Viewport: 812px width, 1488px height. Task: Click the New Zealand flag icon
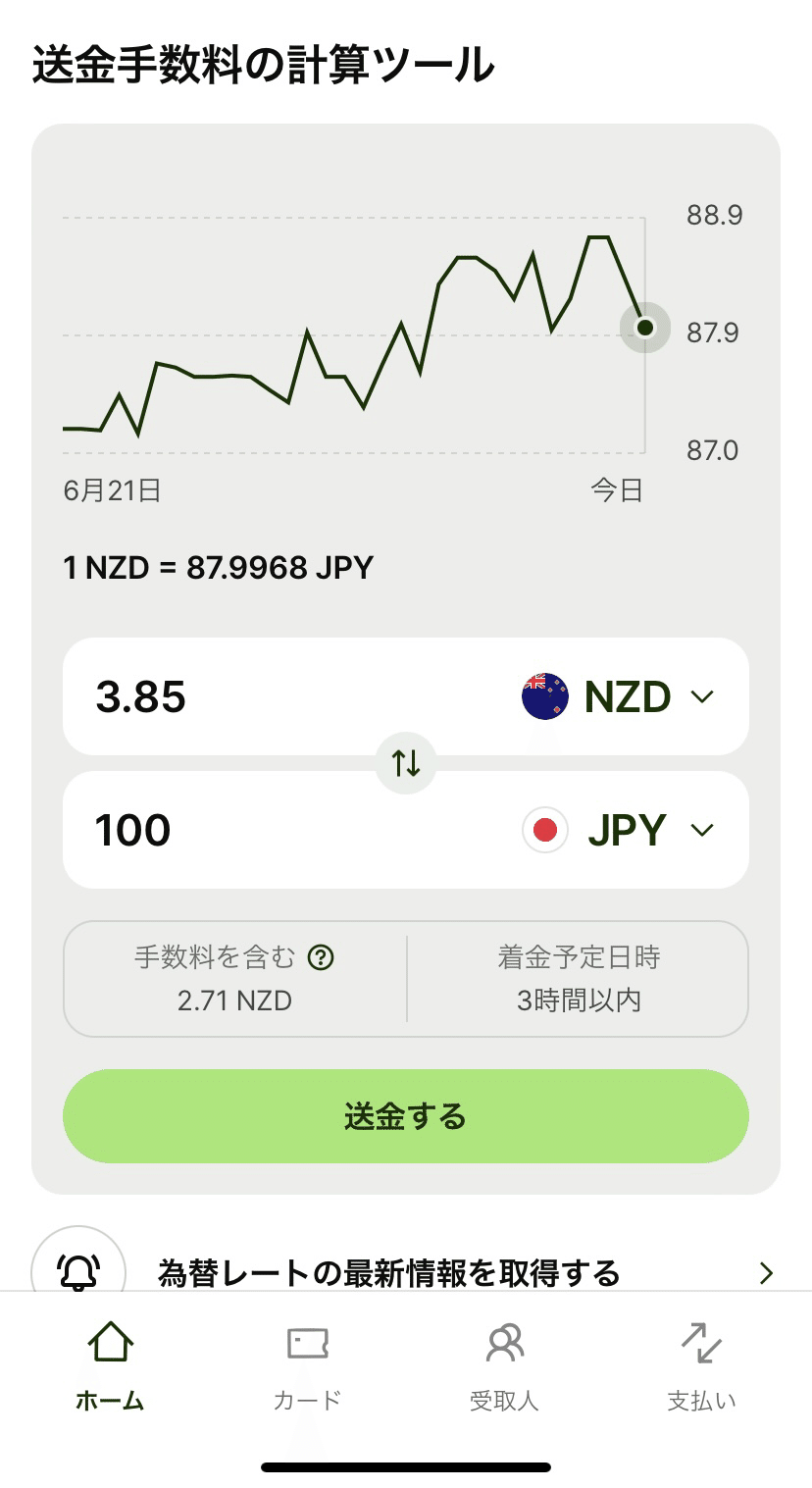(545, 696)
